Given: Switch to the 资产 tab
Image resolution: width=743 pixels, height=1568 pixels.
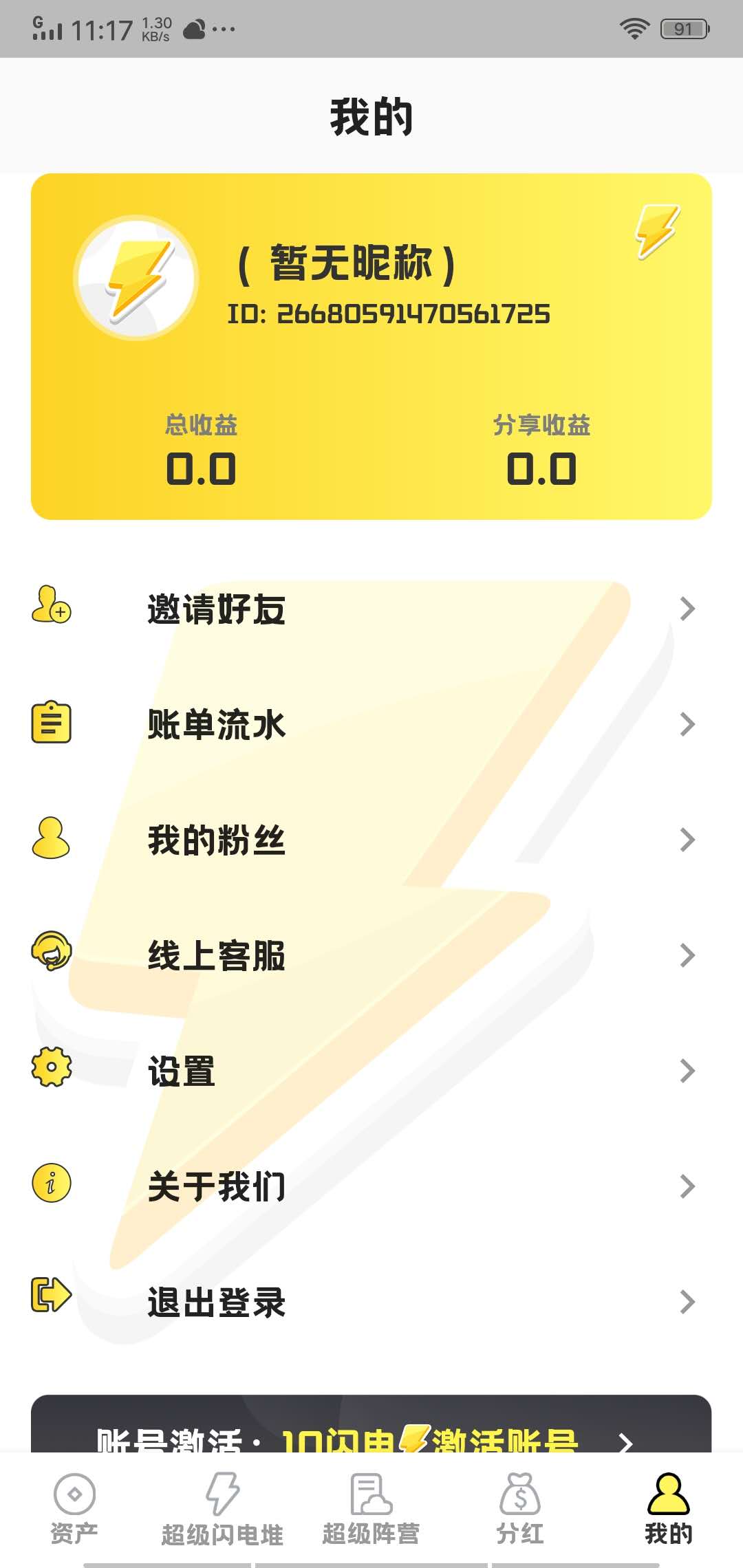Looking at the screenshot, I should (x=74, y=1506).
